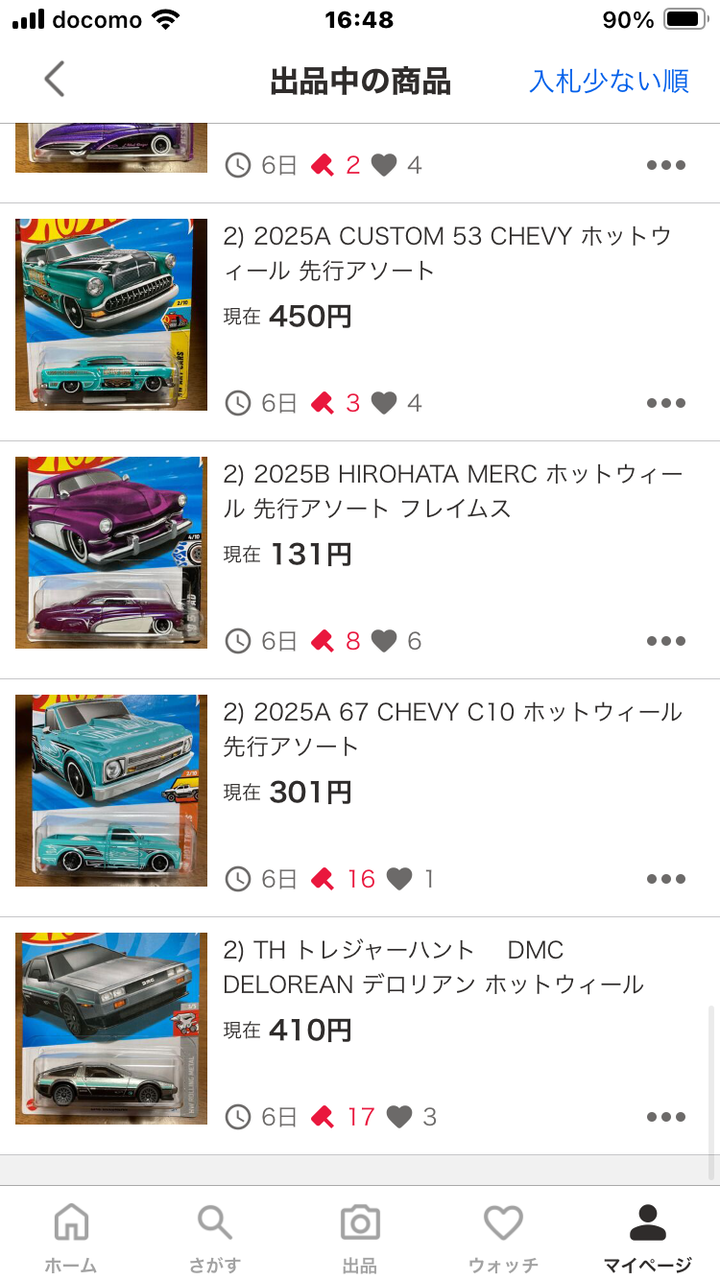Open more options for 67 CHEVY C10
Image resolution: width=720 pixels, height=1280 pixels.
click(x=665, y=879)
